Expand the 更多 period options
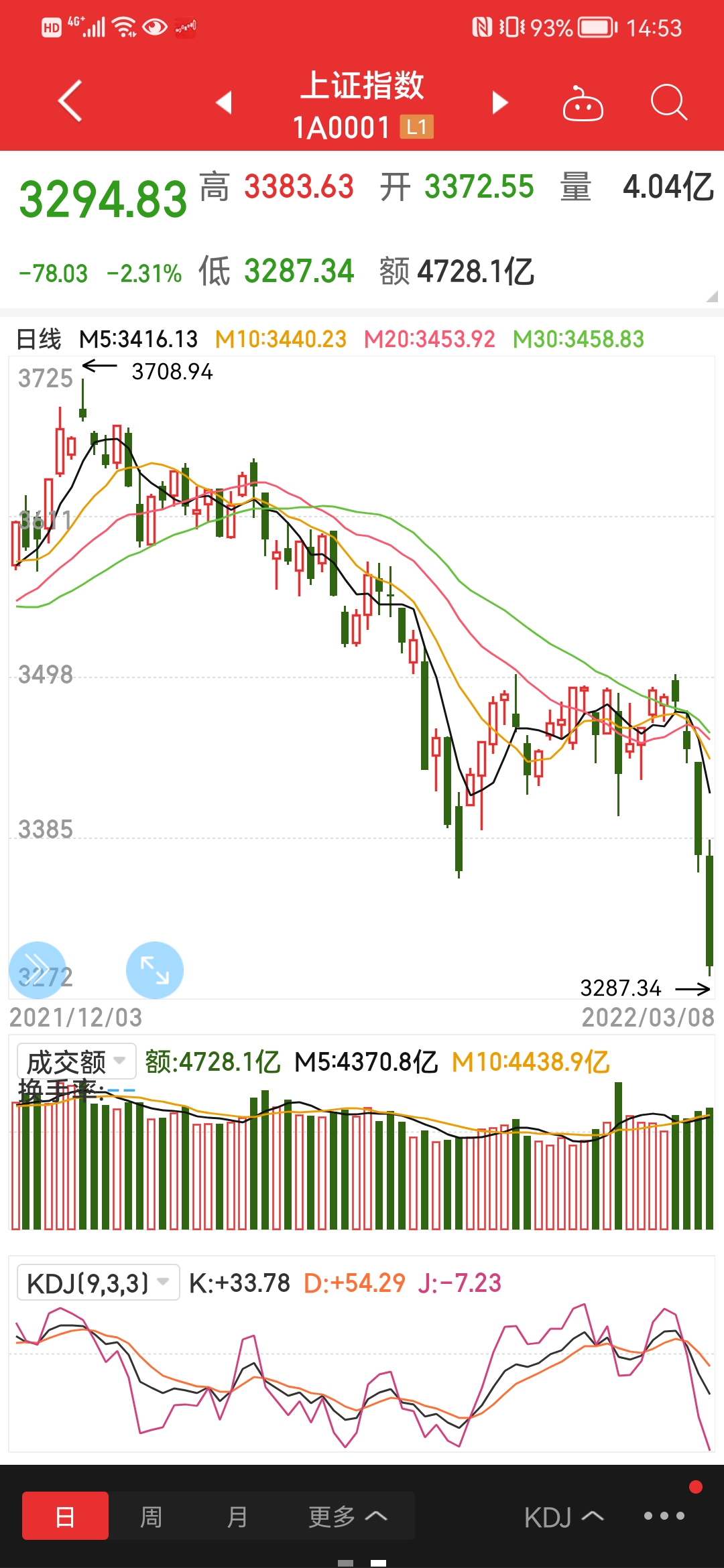This screenshot has width=724, height=1568. [347, 1516]
